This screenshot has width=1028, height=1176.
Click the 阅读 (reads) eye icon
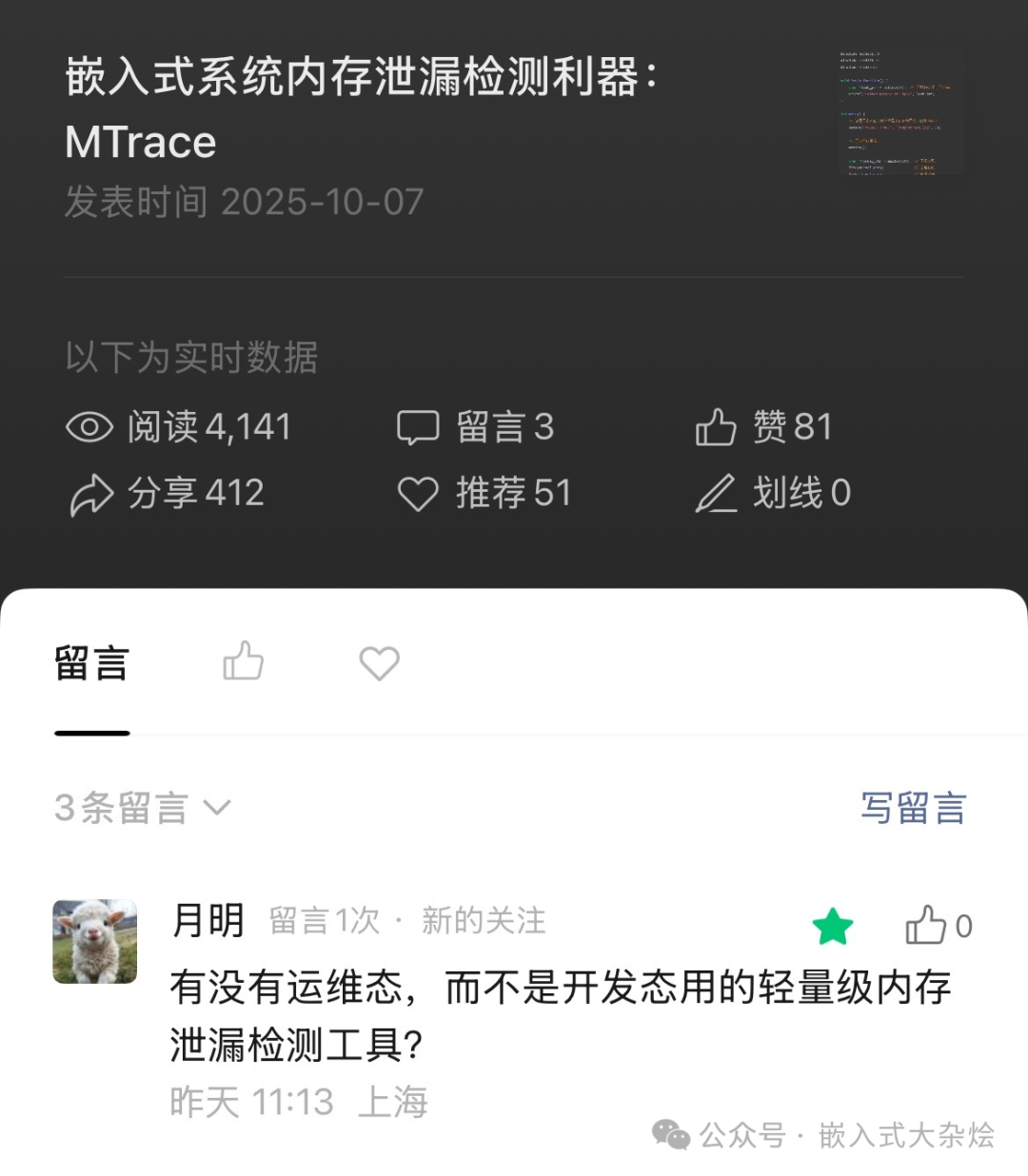pyautogui.click(x=91, y=428)
